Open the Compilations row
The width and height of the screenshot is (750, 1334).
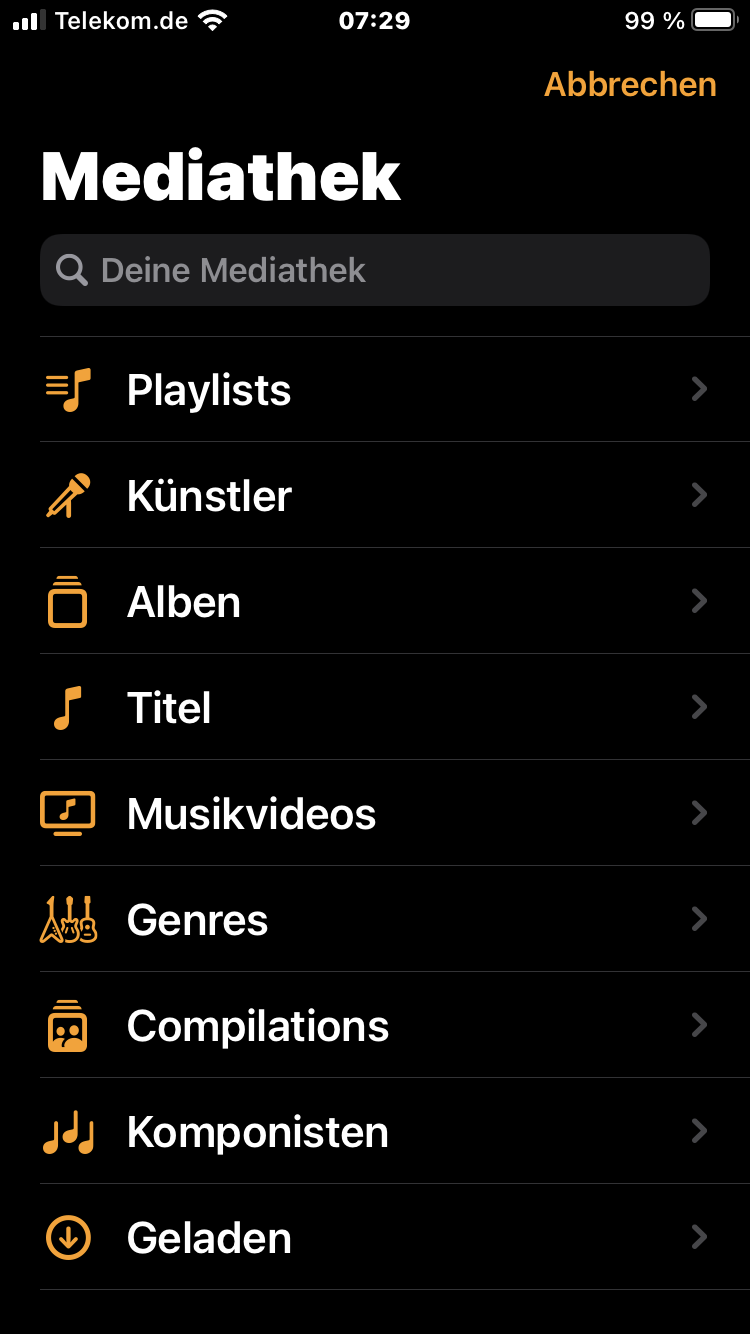click(x=375, y=1026)
